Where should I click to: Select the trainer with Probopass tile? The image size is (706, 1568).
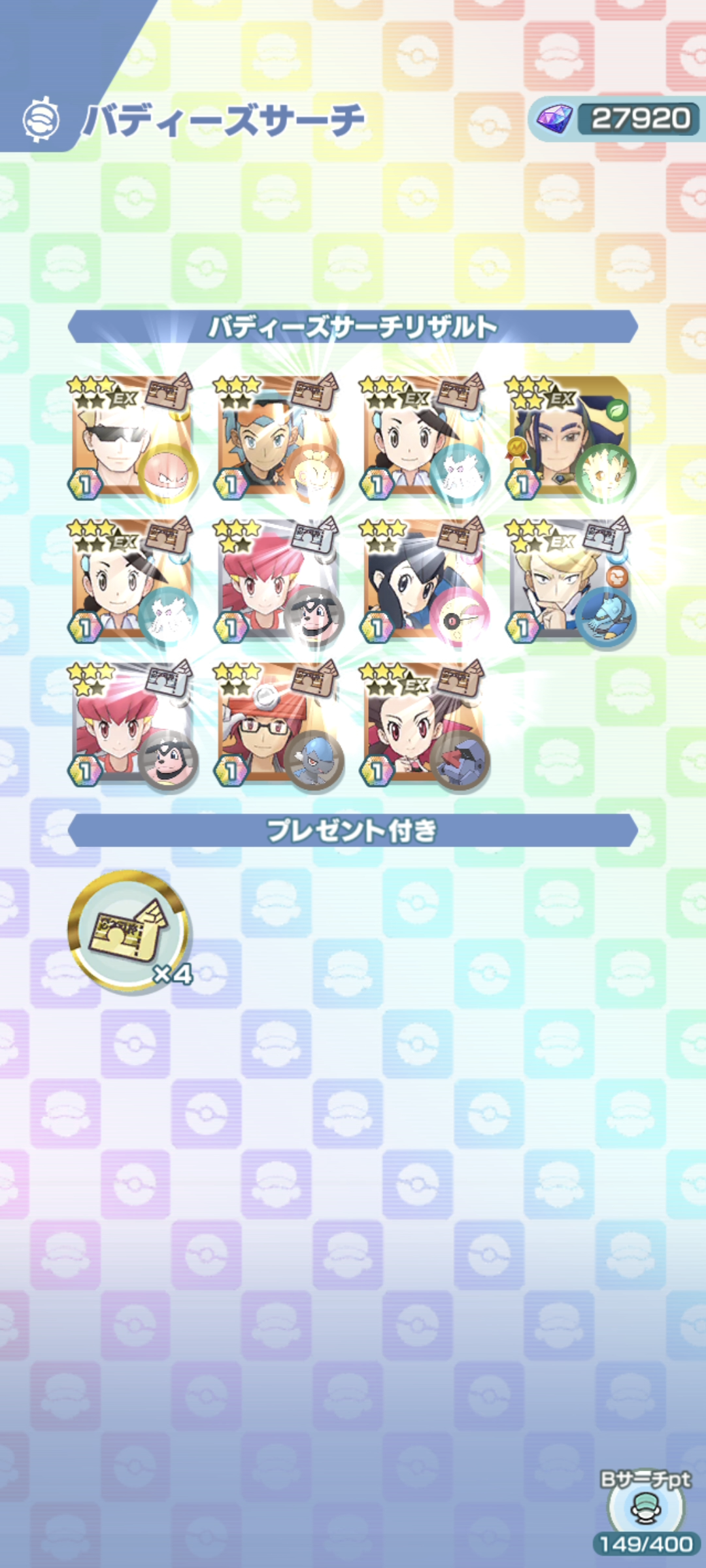click(425, 724)
